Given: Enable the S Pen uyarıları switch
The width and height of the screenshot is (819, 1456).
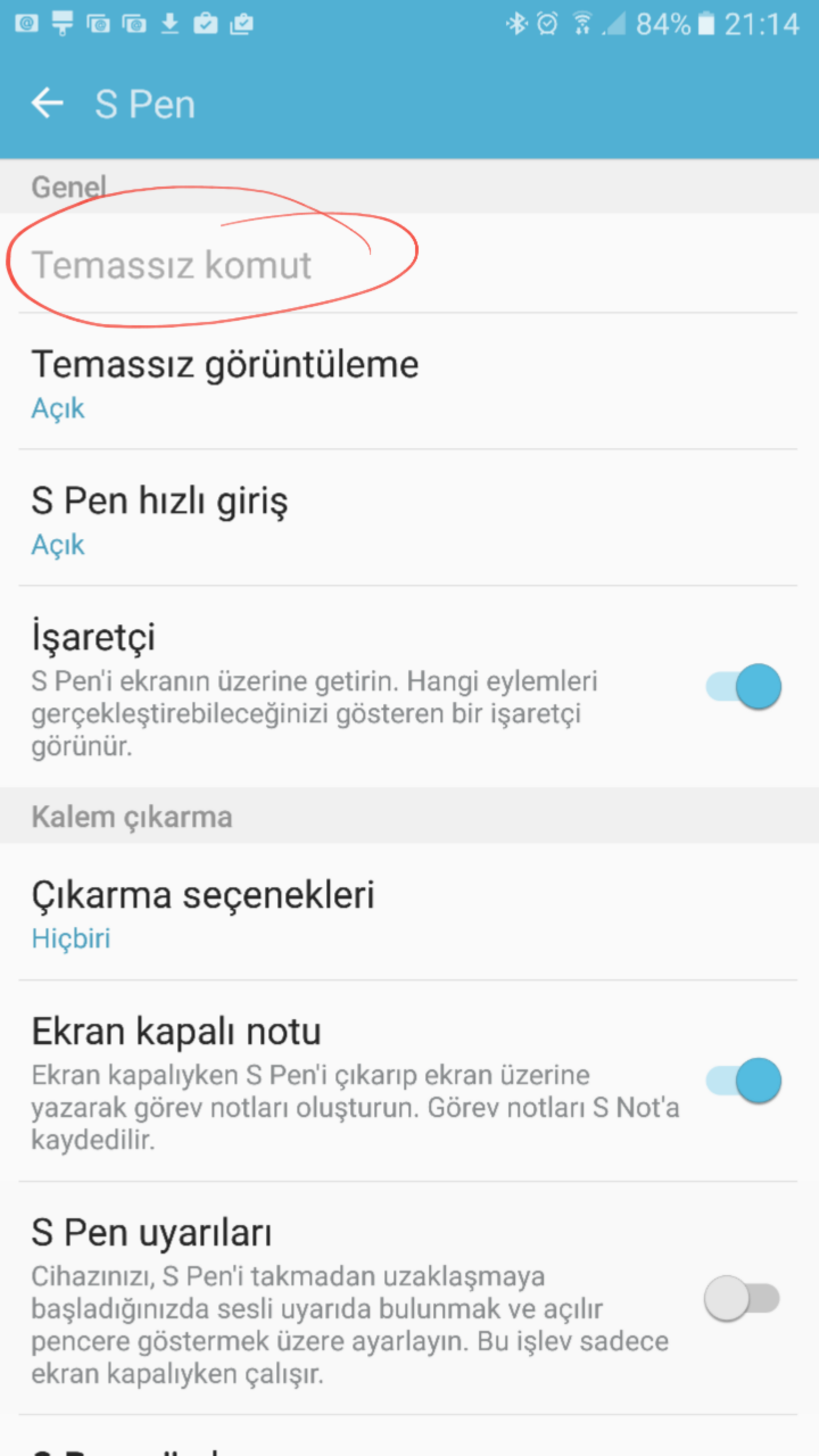Looking at the screenshot, I should [x=742, y=1298].
